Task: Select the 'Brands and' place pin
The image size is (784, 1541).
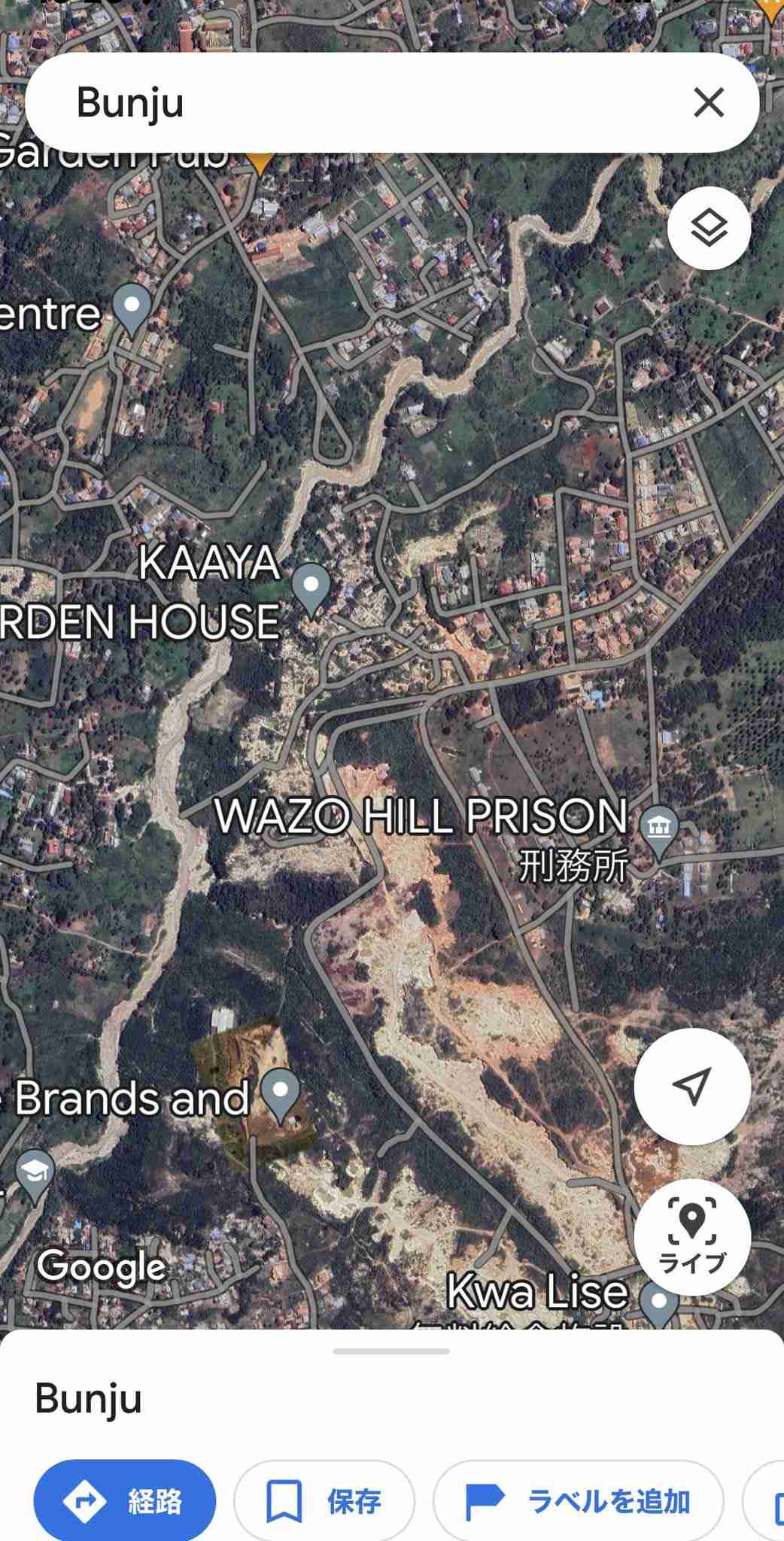Action: point(281,1095)
